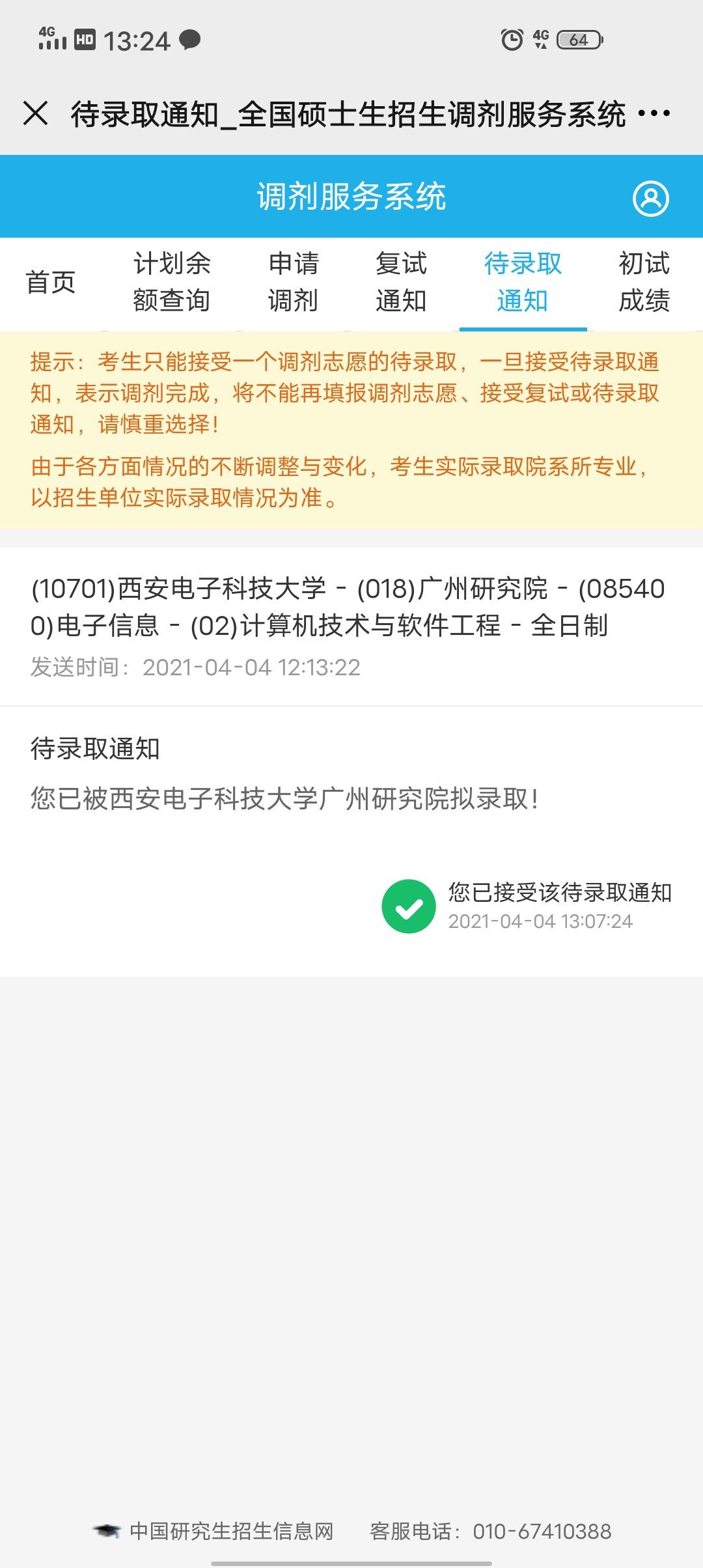Open the user profile icon

(x=651, y=198)
